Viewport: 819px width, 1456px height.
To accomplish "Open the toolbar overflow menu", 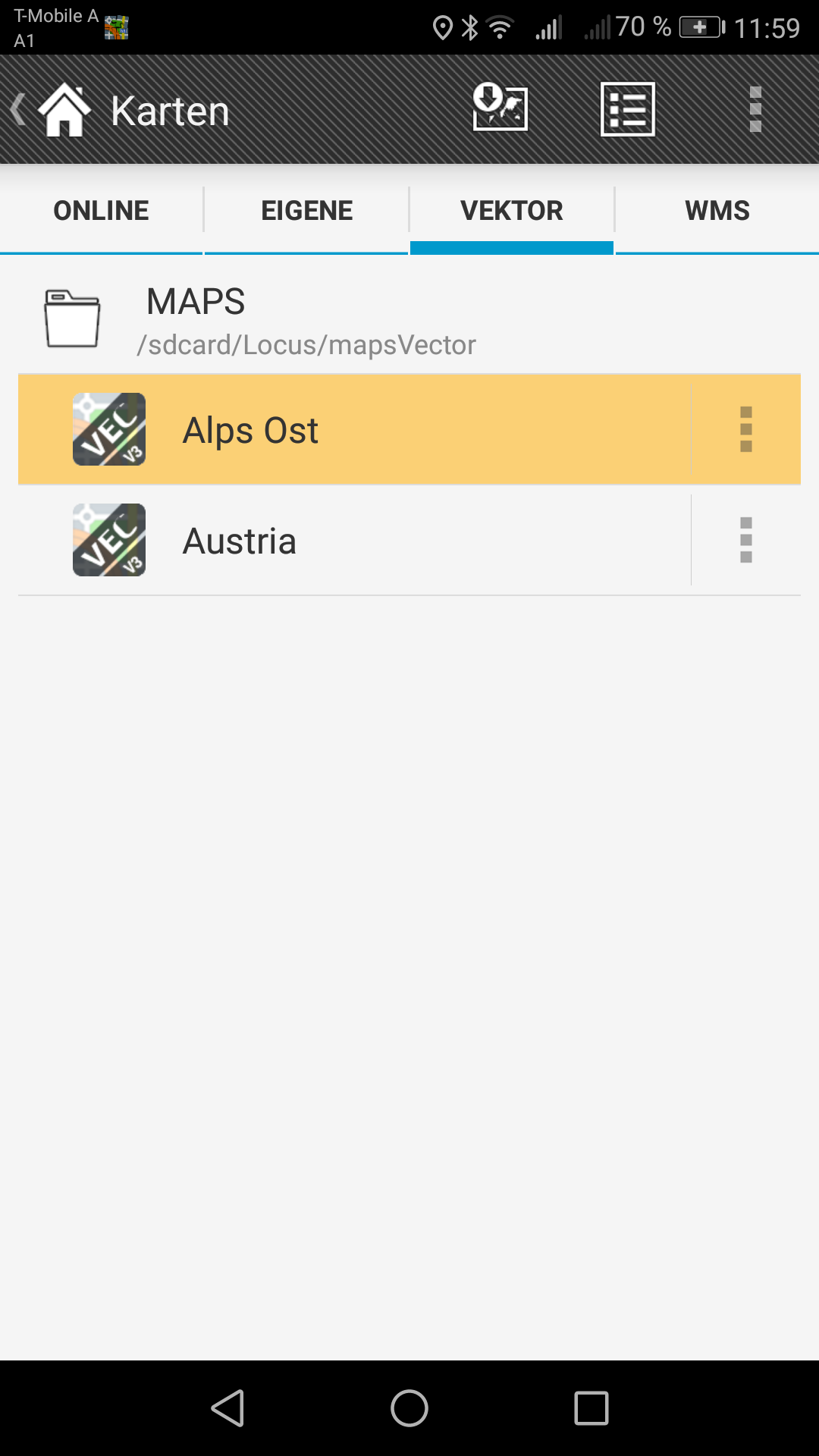I will click(x=755, y=109).
